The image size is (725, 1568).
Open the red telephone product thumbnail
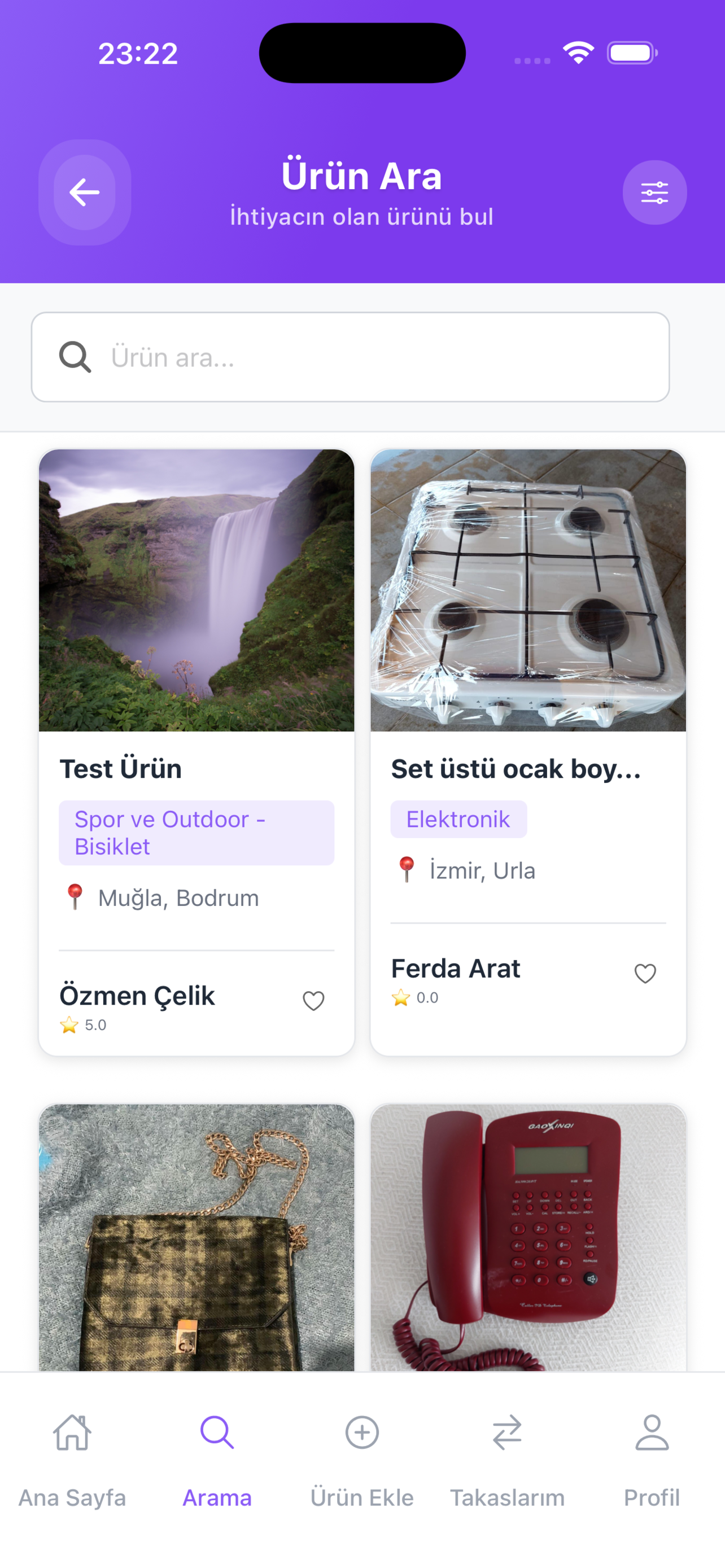tap(529, 1236)
